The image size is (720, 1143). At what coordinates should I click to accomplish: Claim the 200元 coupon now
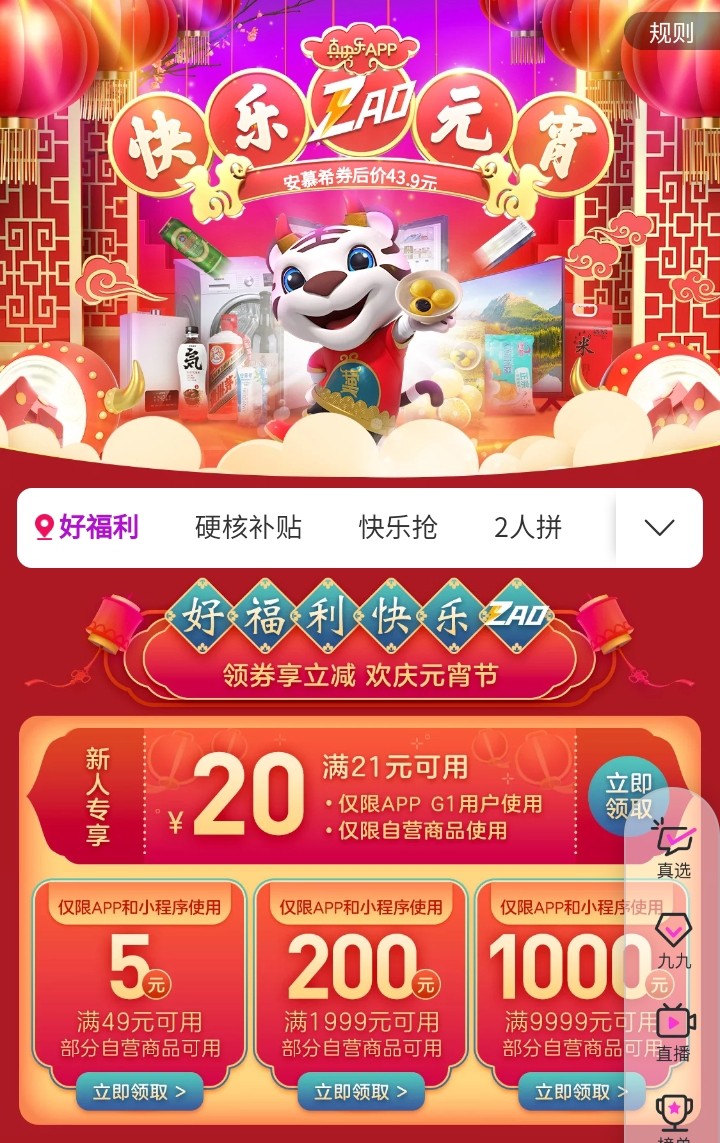(x=360, y=1092)
